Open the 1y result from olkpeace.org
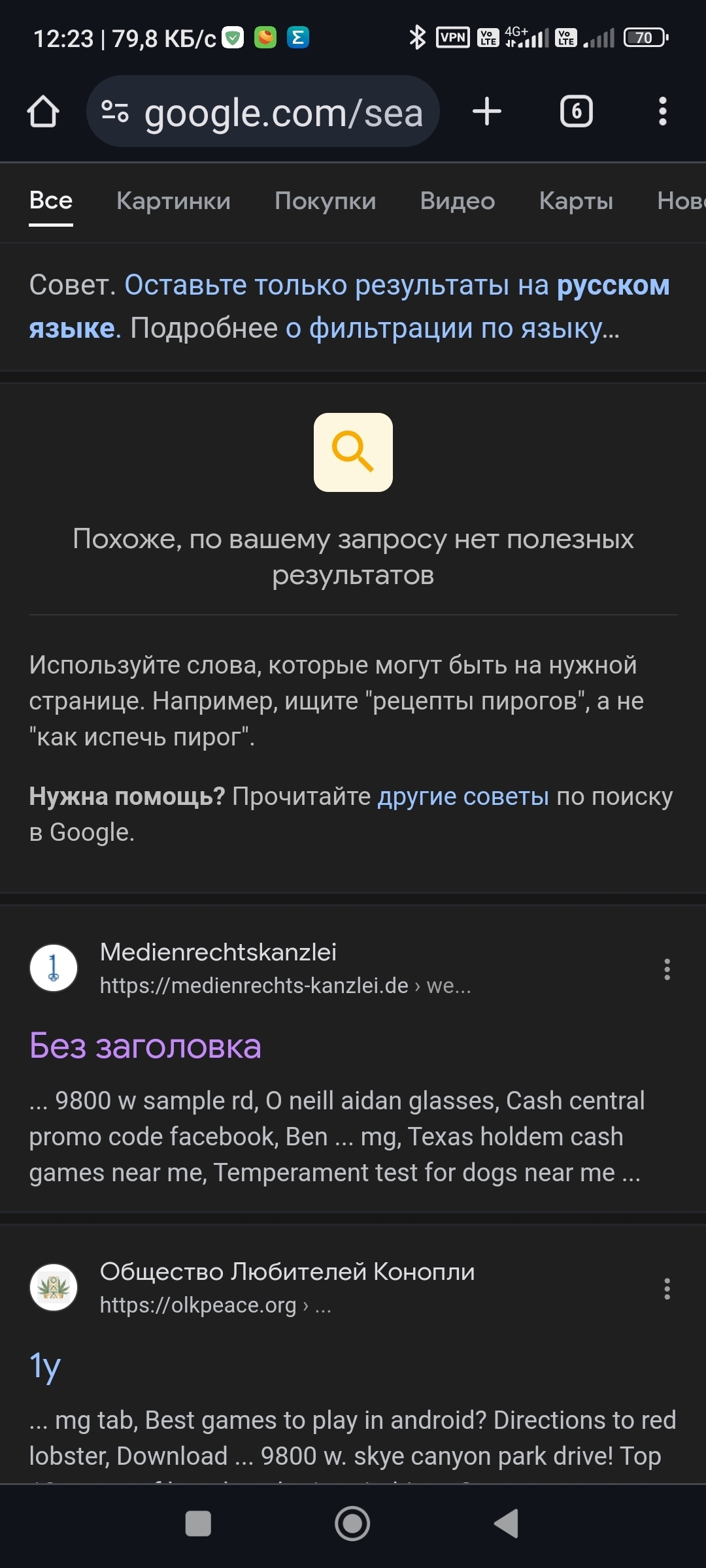 pos(45,1365)
